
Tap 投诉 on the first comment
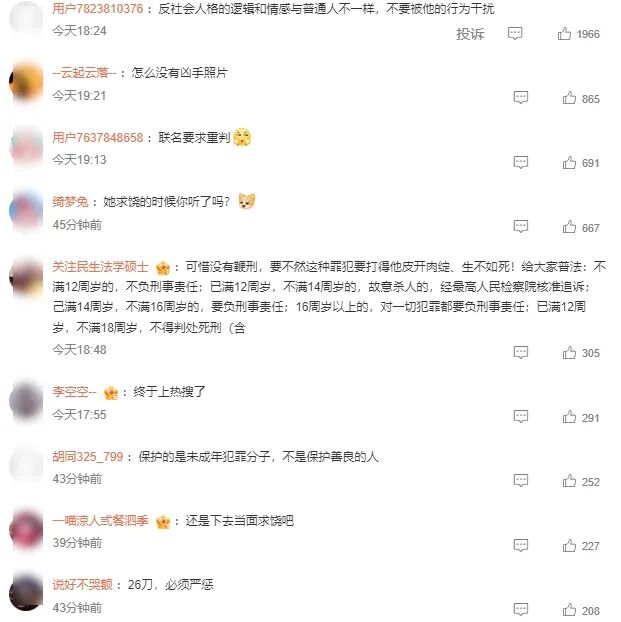pyautogui.click(x=470, y=33)
